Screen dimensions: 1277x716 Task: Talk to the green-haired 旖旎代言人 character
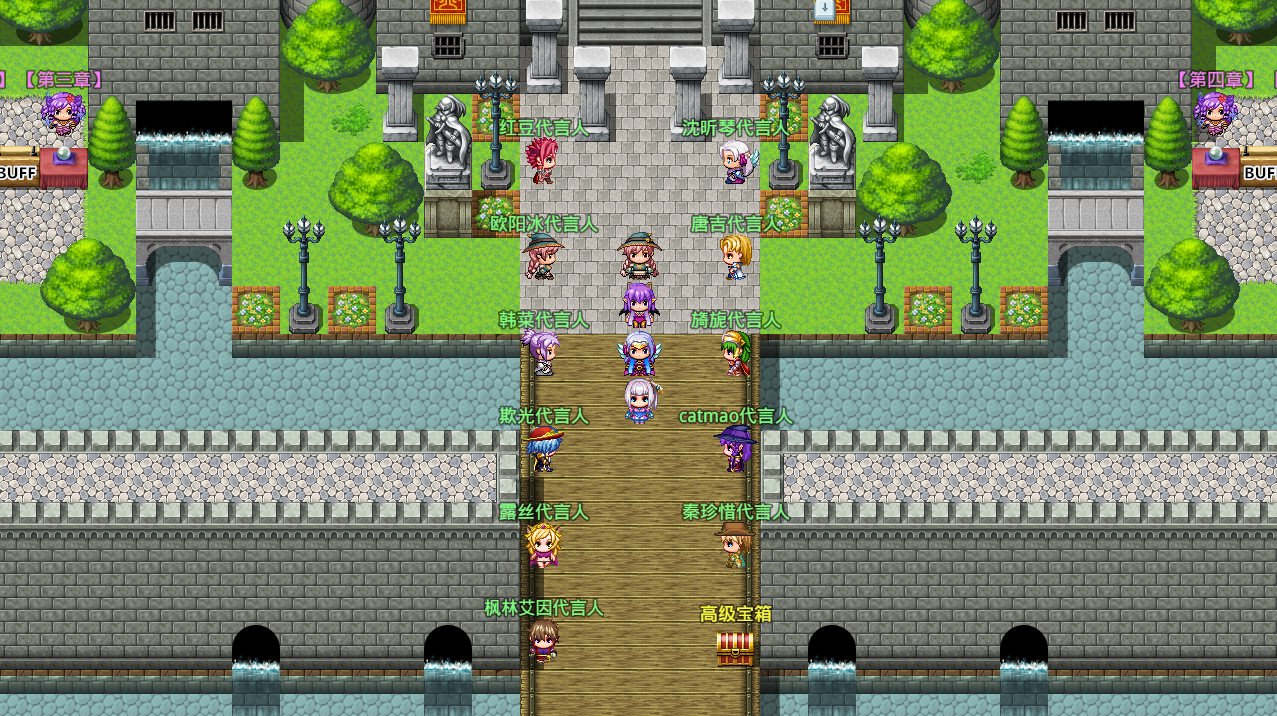point(736,352)
